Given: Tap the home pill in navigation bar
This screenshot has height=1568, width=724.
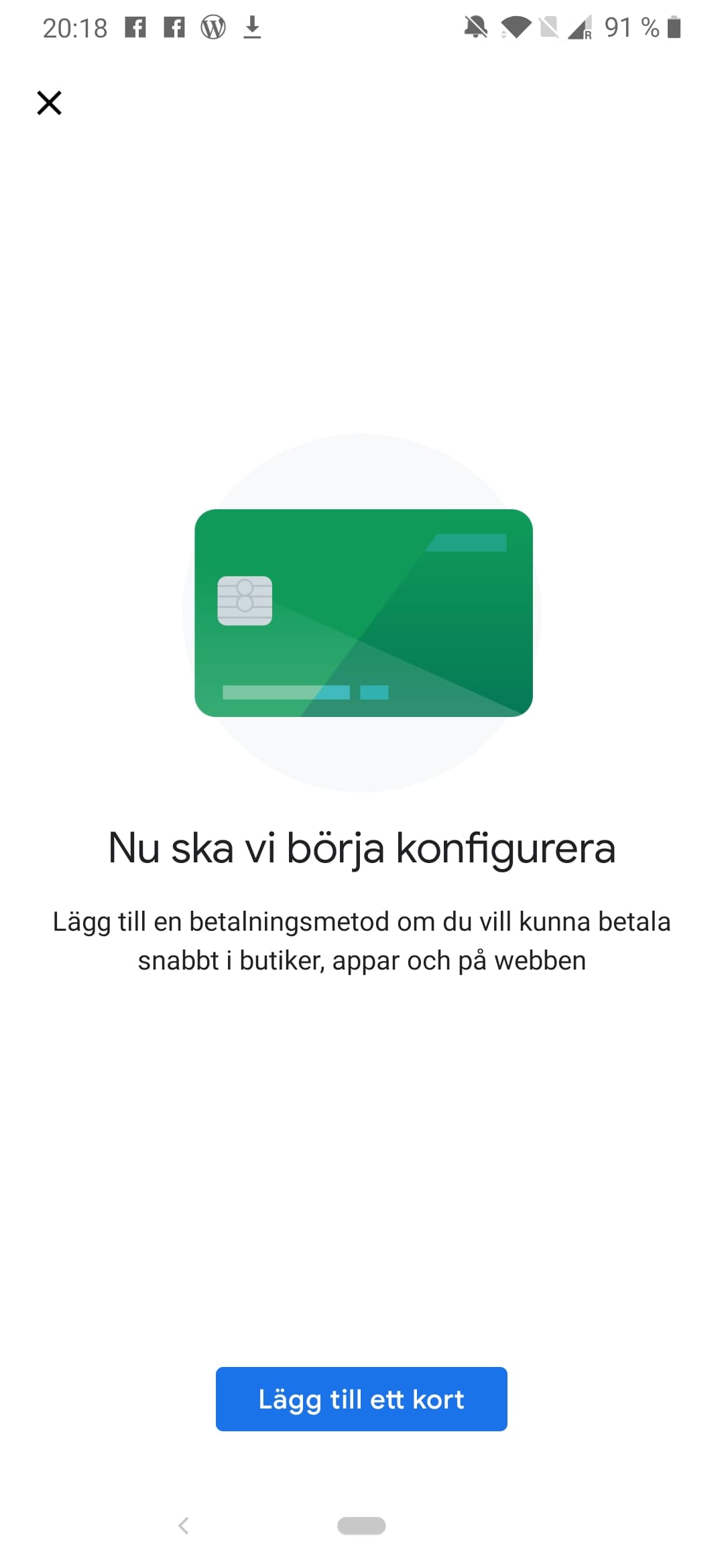Looking at the screenshot, I should pyautogui.click(x=361, y=1526).
